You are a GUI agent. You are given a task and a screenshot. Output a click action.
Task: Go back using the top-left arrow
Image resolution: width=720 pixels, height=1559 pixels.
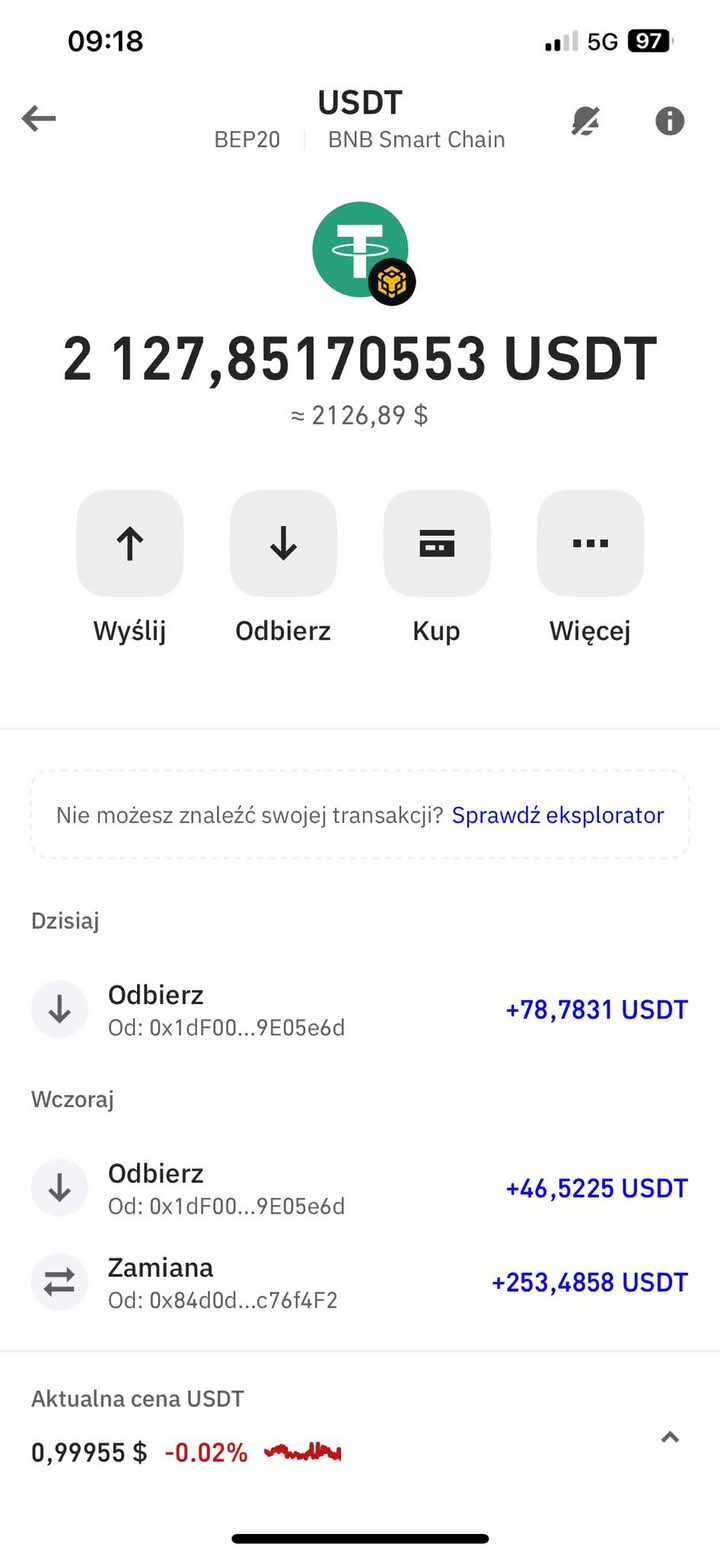pyautogui.click(x=39, y=119)
